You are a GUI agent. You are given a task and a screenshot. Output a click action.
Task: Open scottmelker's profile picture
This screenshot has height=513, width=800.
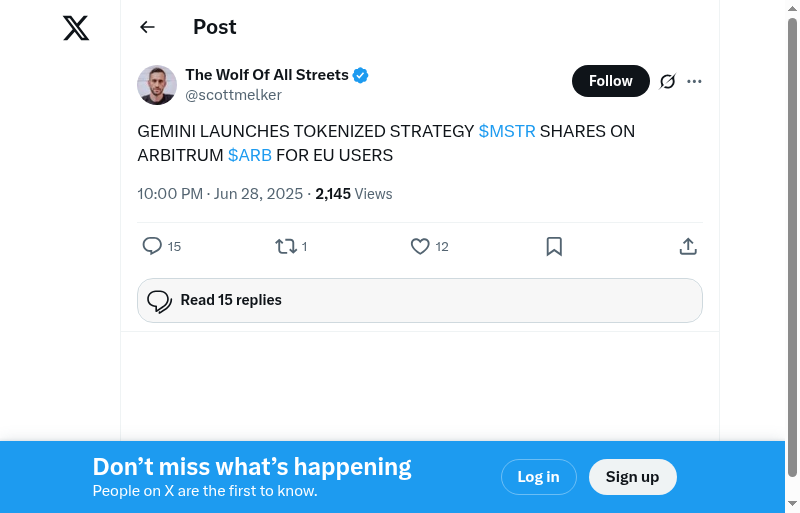[157, 85]
